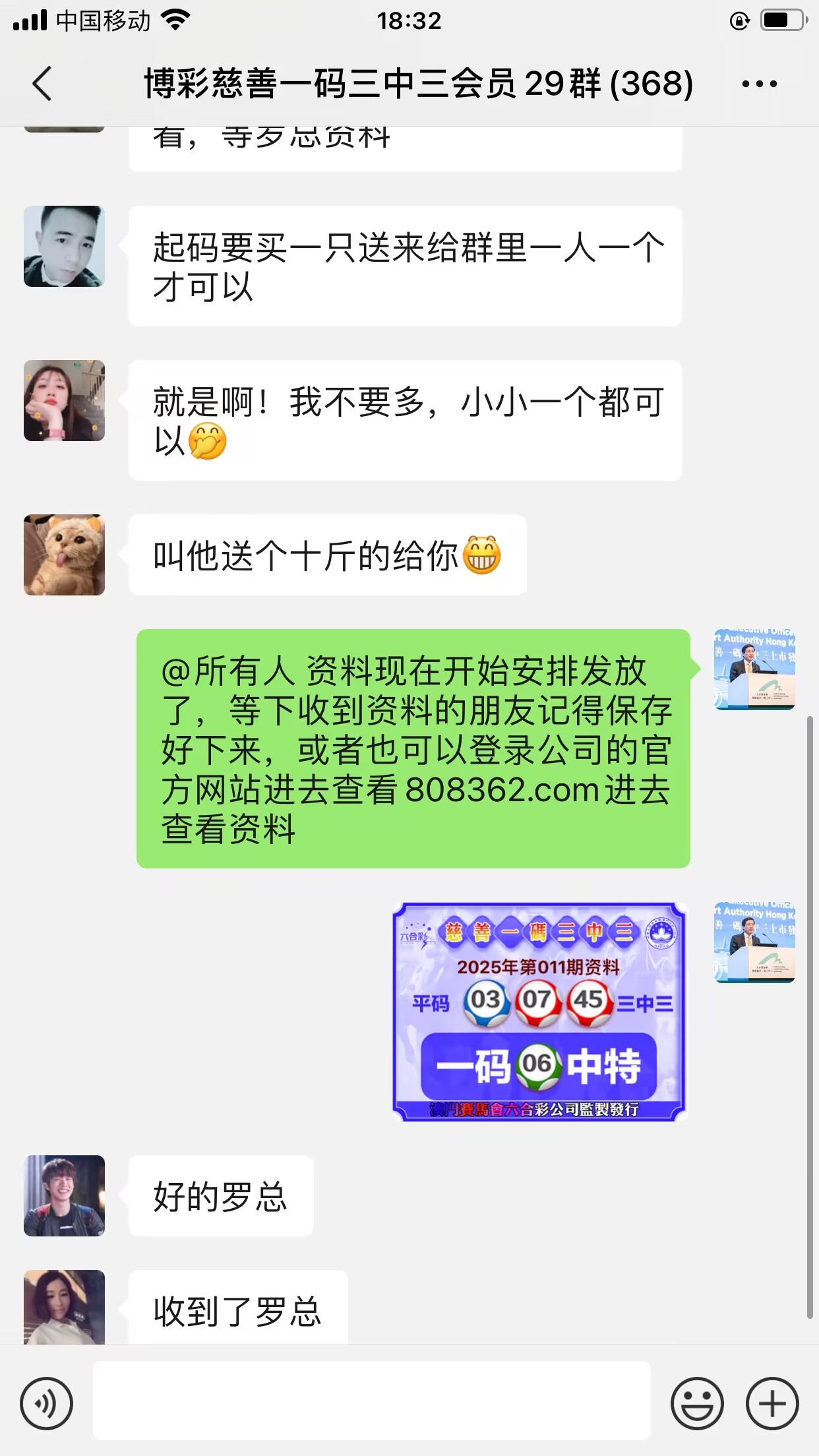This screenshot has height=1456, width=819.
Task: Open own avatar beside the @所有人 message
Action: pyautogui.click(x=754, y=669)
